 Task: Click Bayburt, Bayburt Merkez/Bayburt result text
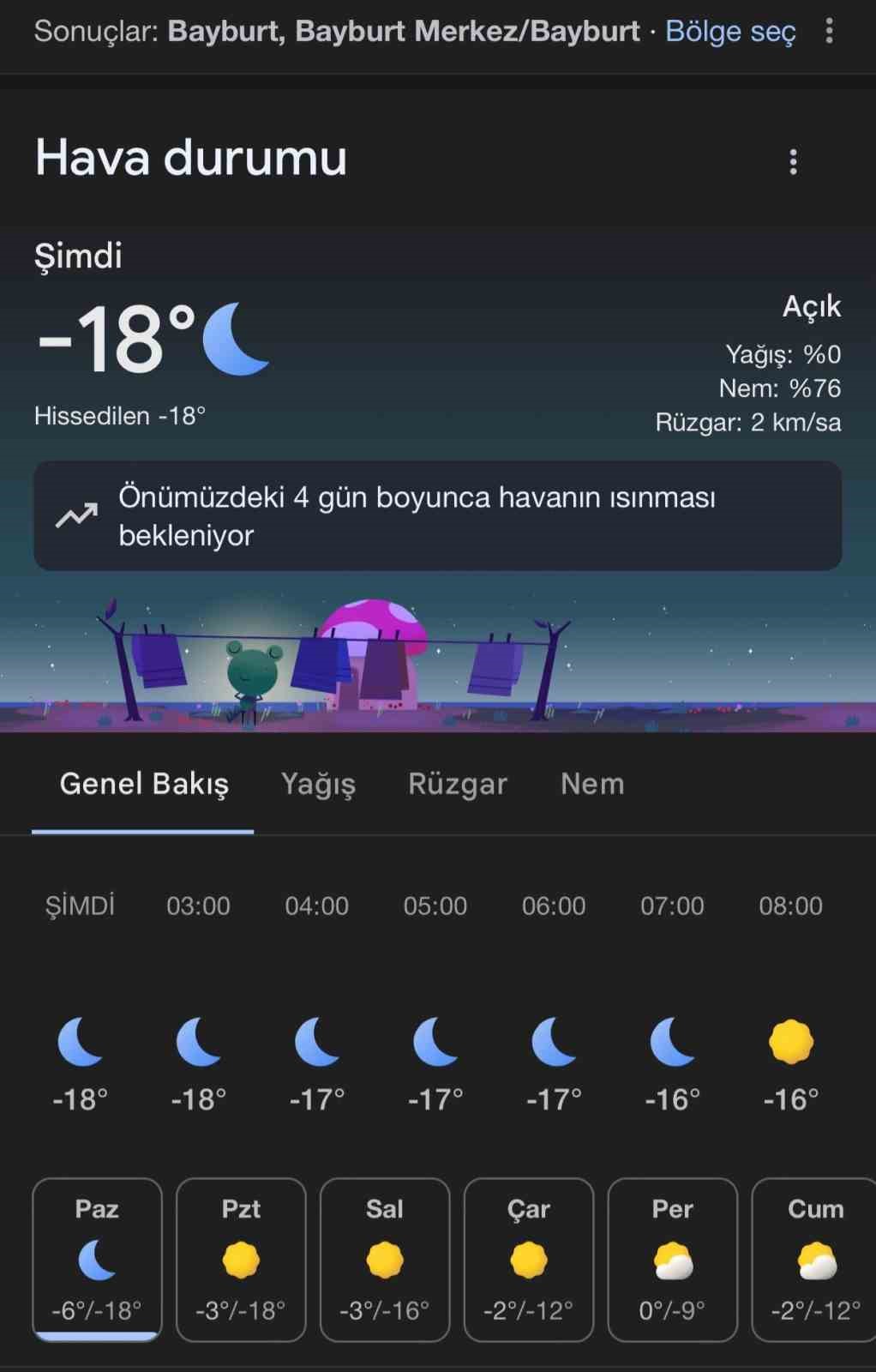tap(403, 31)
